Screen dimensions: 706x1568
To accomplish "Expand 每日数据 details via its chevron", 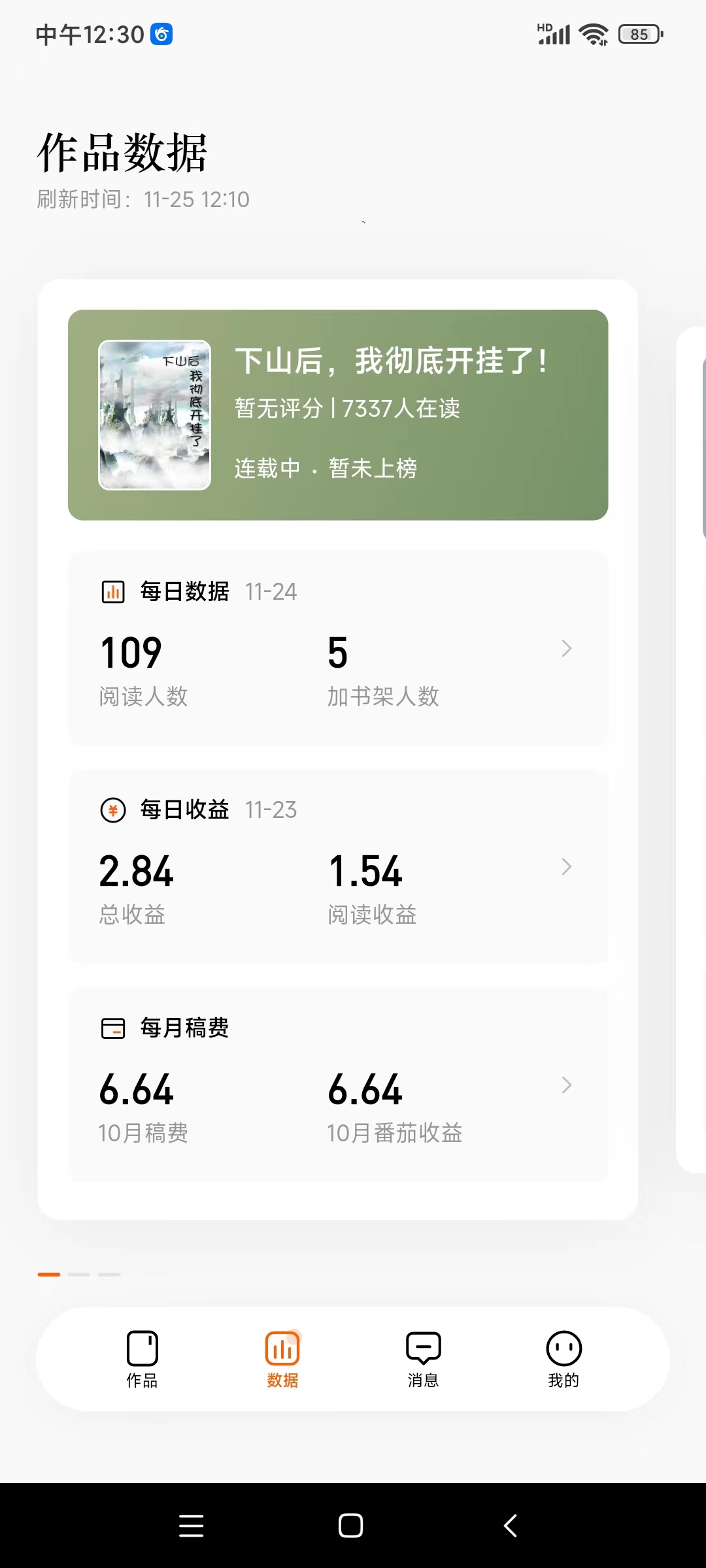I will 566,649.
